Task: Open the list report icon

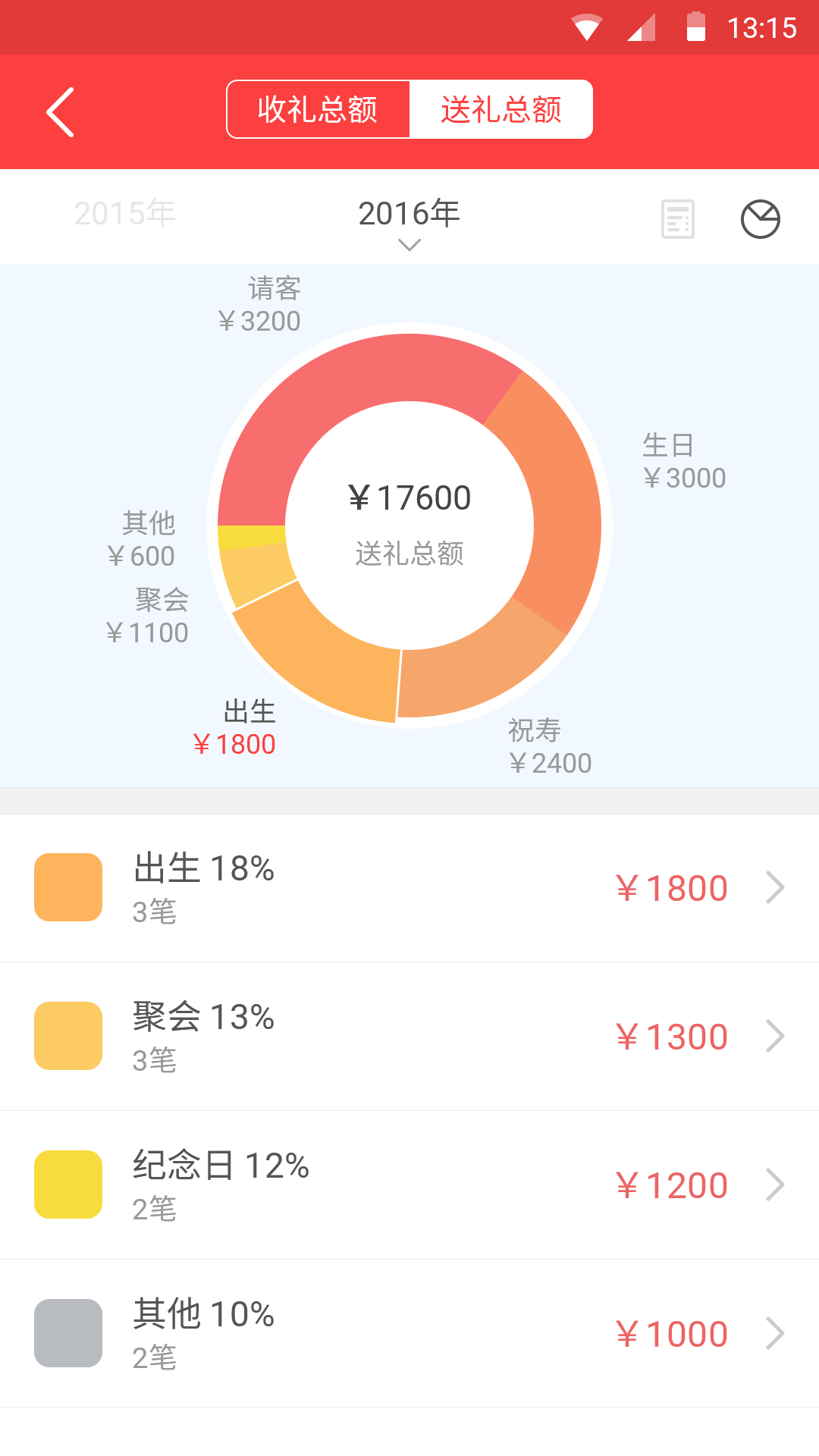Action: tap(677, 218)
